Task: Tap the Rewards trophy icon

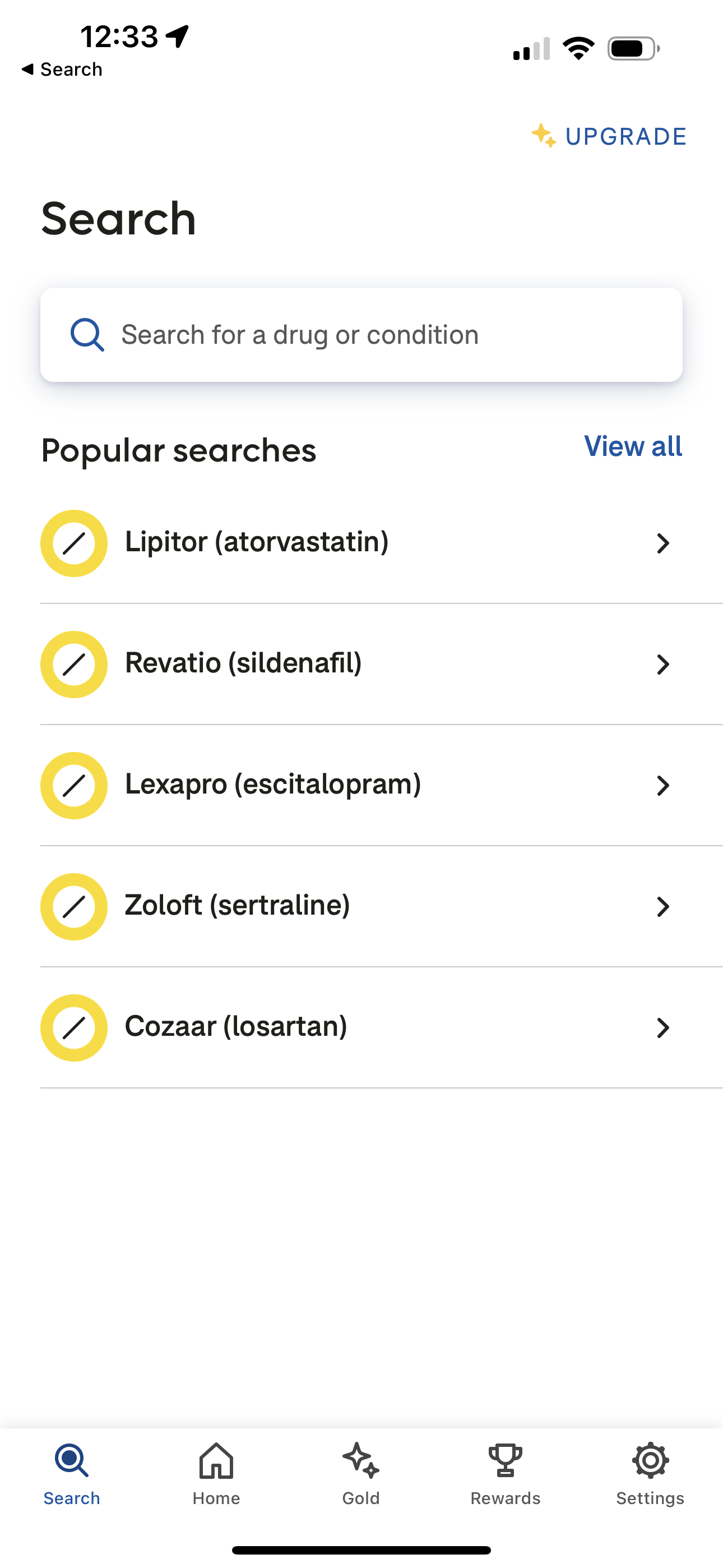Action: pyautogui.click(x=504, y=1461)
